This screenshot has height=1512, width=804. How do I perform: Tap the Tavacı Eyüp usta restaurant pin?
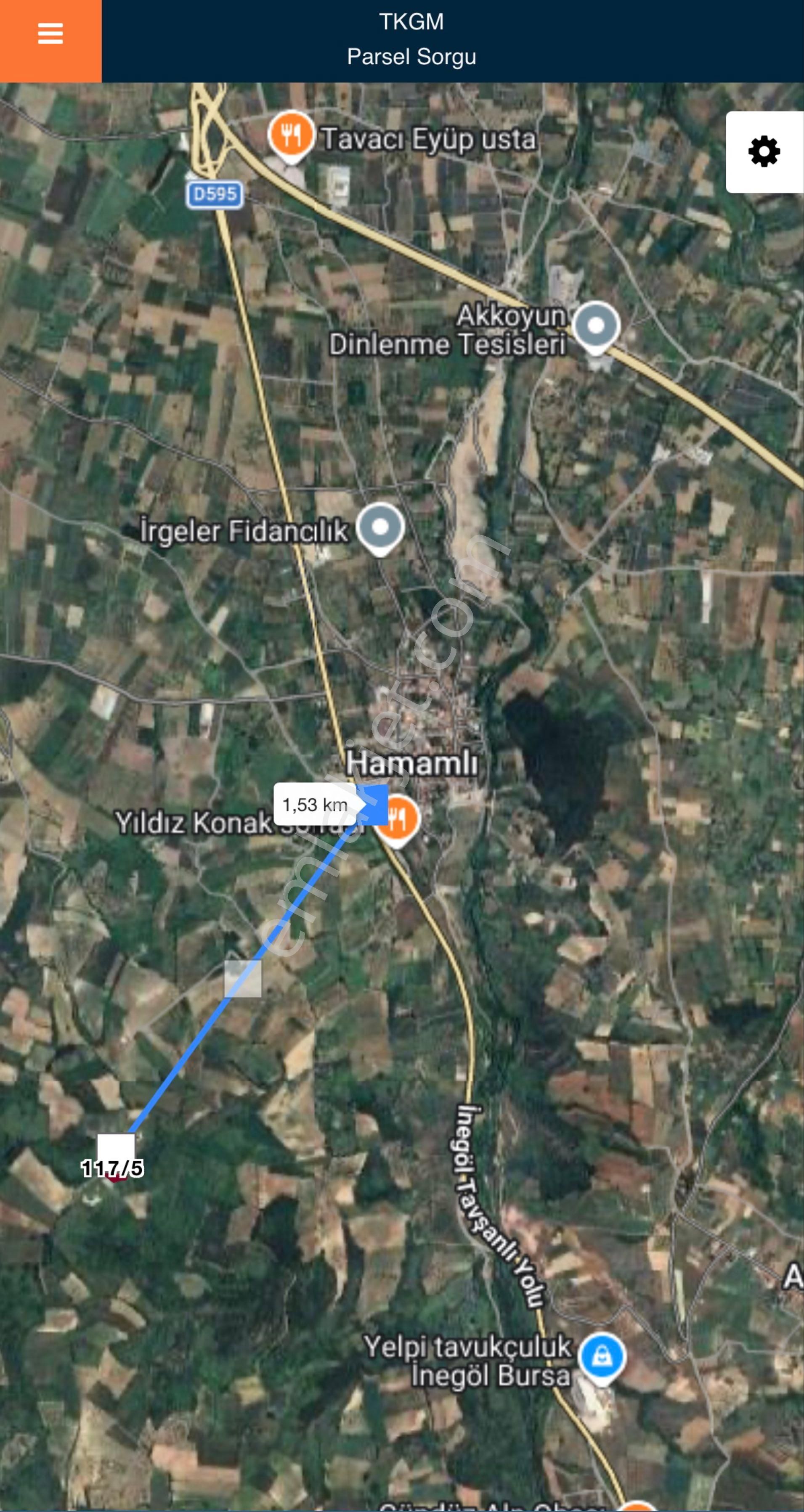291,135
